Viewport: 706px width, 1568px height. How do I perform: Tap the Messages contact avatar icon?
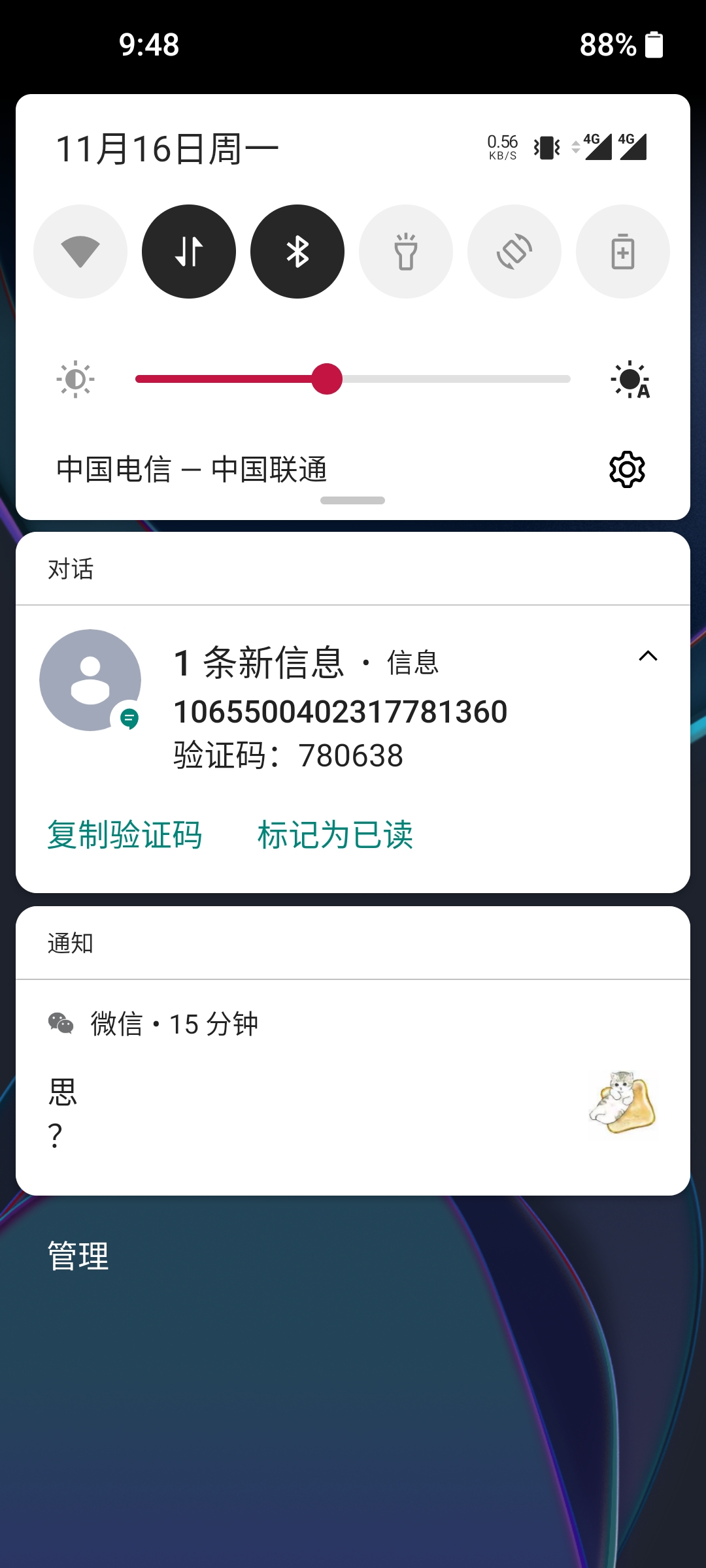point(89,679)
